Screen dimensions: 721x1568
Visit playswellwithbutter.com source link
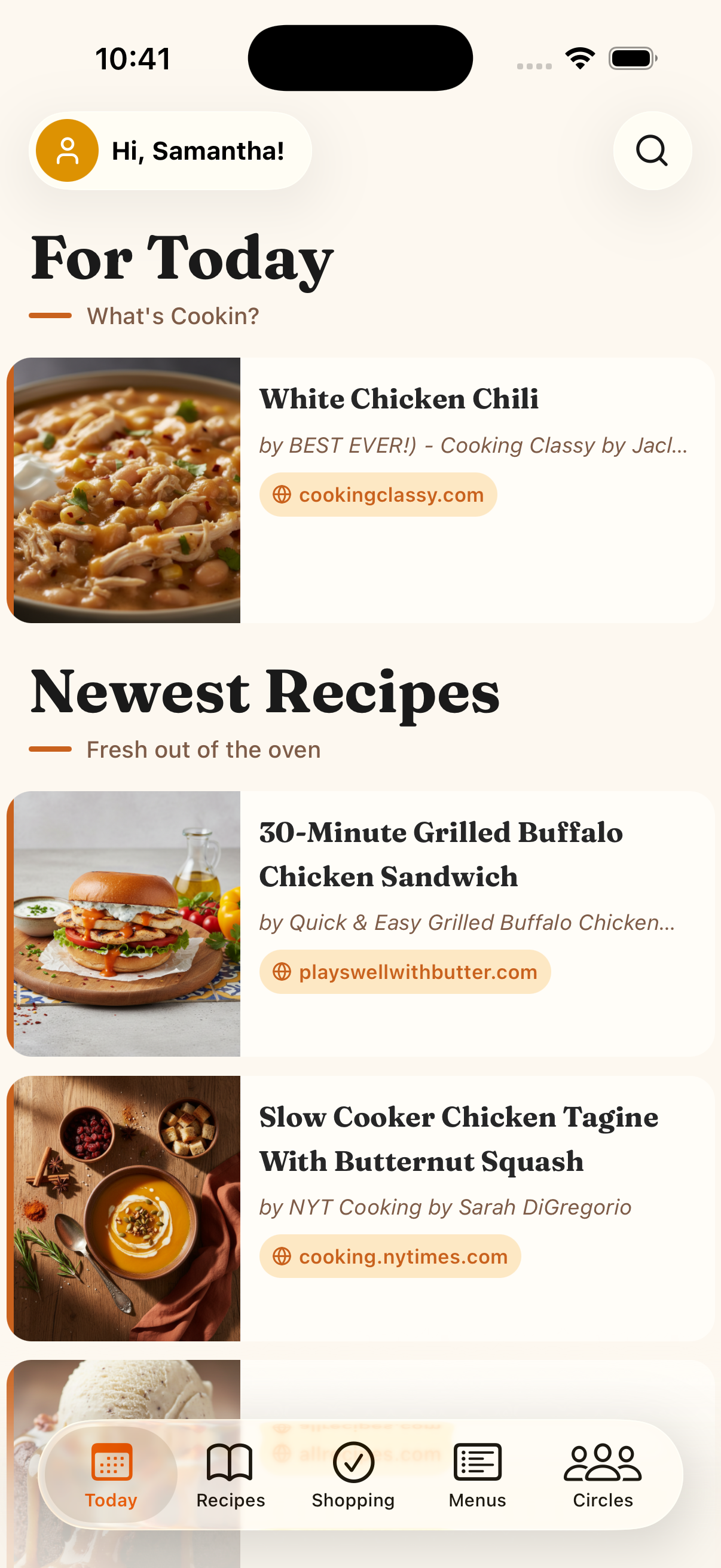point(405,972)
